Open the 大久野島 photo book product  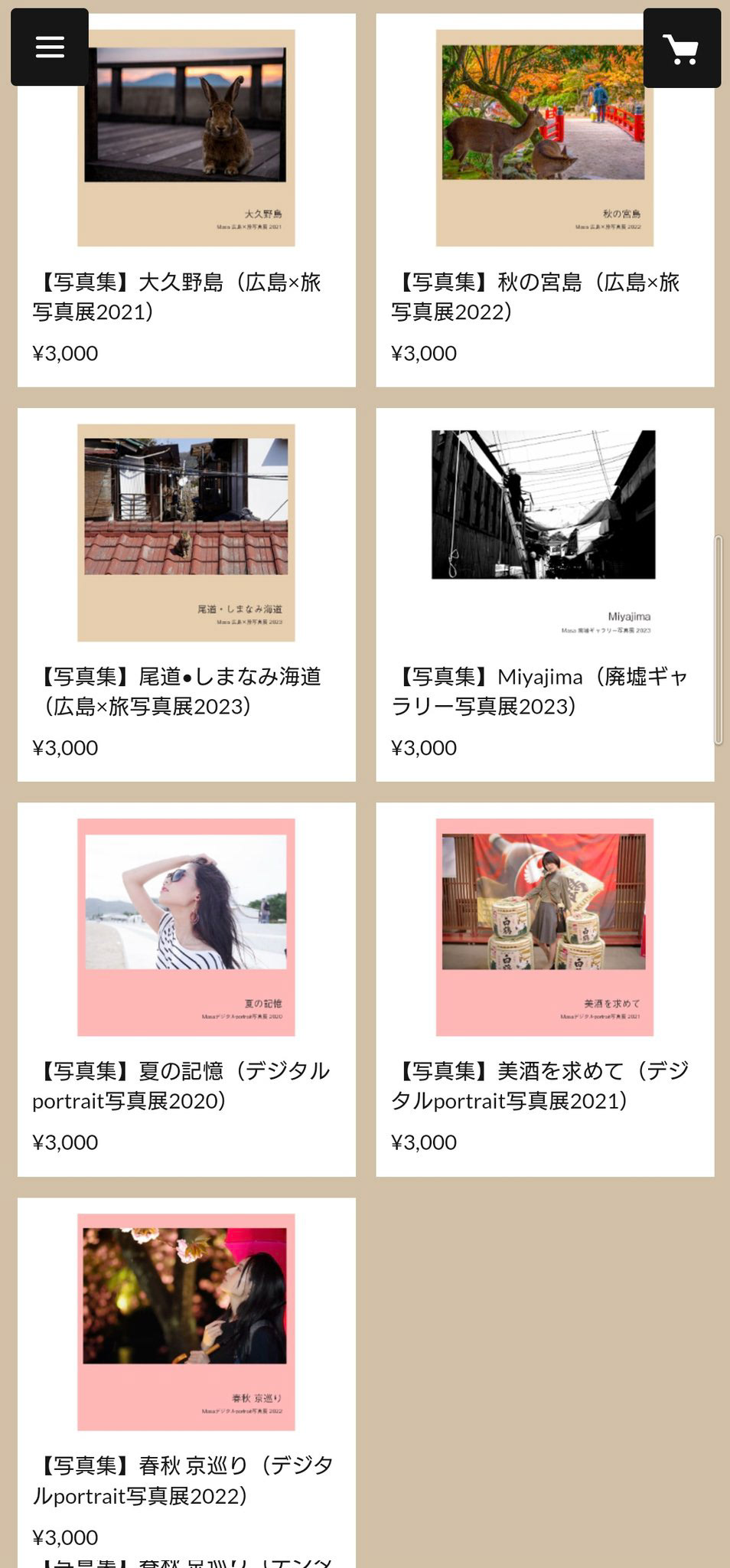187,200
